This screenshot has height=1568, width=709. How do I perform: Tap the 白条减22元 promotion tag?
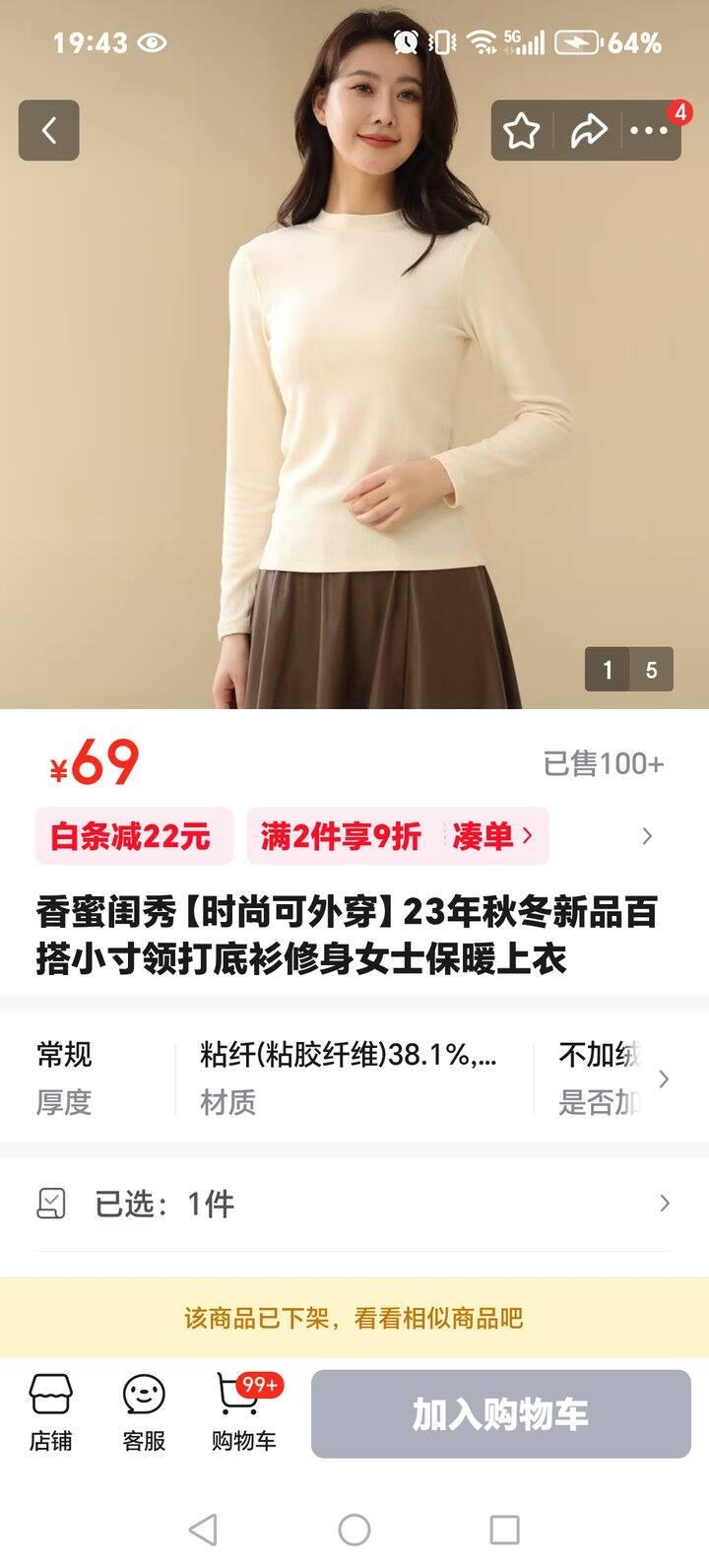[133, 836]
